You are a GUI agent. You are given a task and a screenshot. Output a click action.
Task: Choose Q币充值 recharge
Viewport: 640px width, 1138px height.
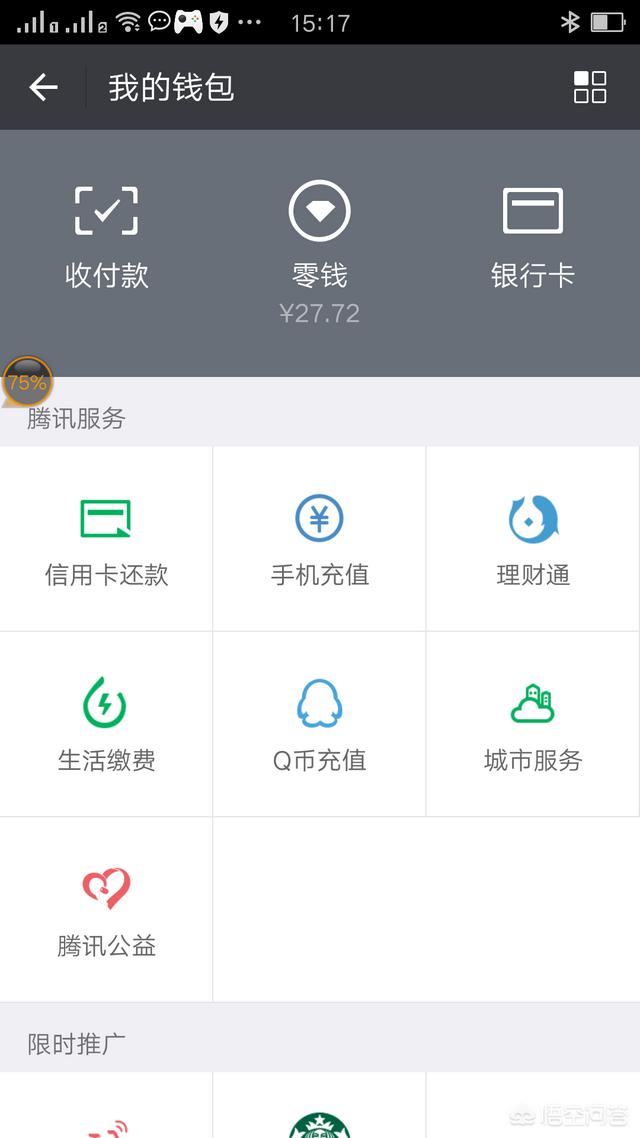(x=319, y=725)
